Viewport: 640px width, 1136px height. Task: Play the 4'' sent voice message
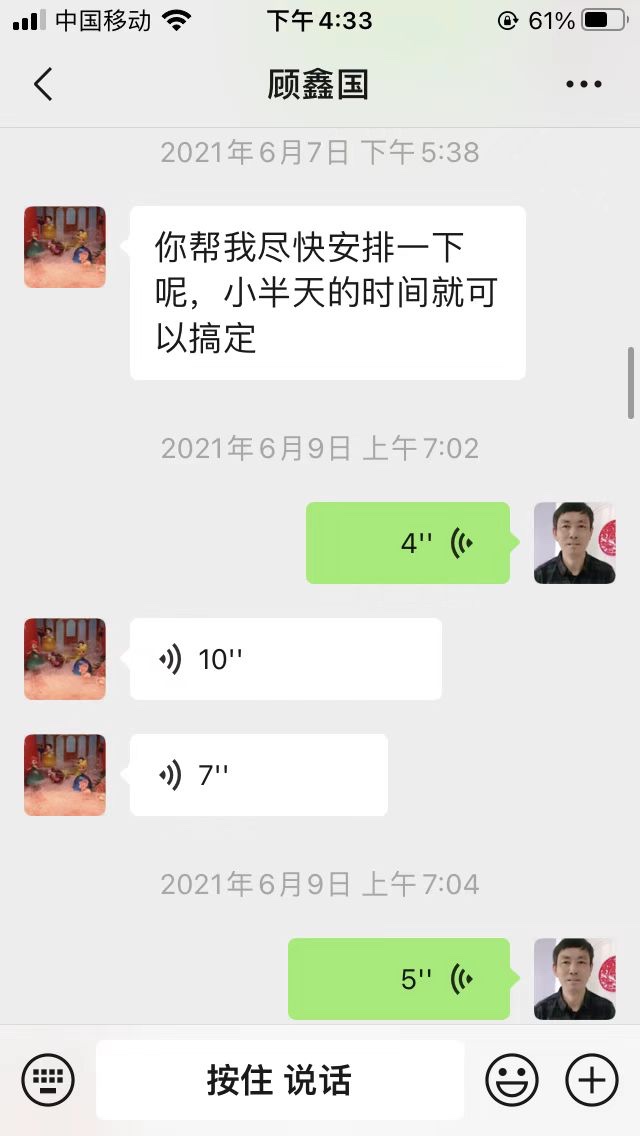[408, 543]
